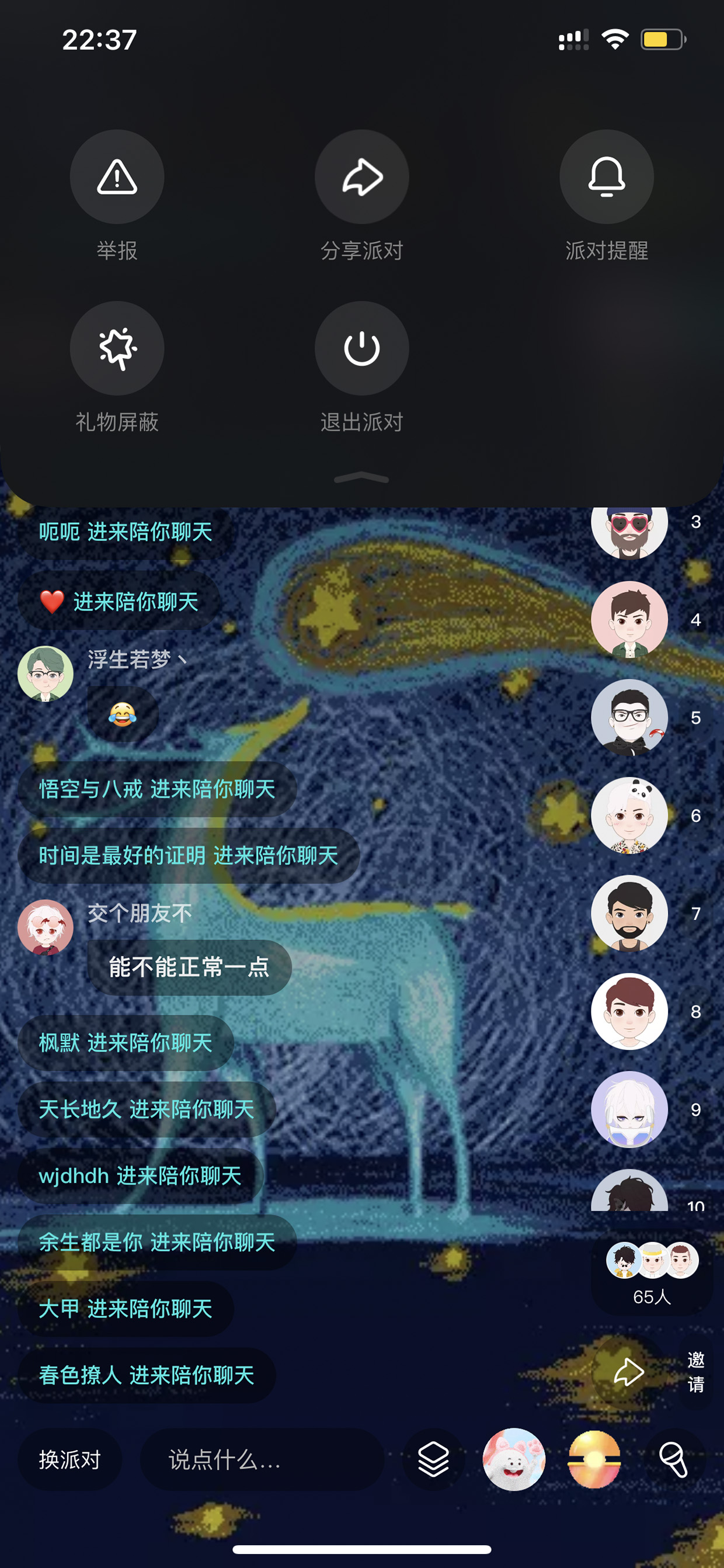Collapse the top menu panel handle

[361, 478]
